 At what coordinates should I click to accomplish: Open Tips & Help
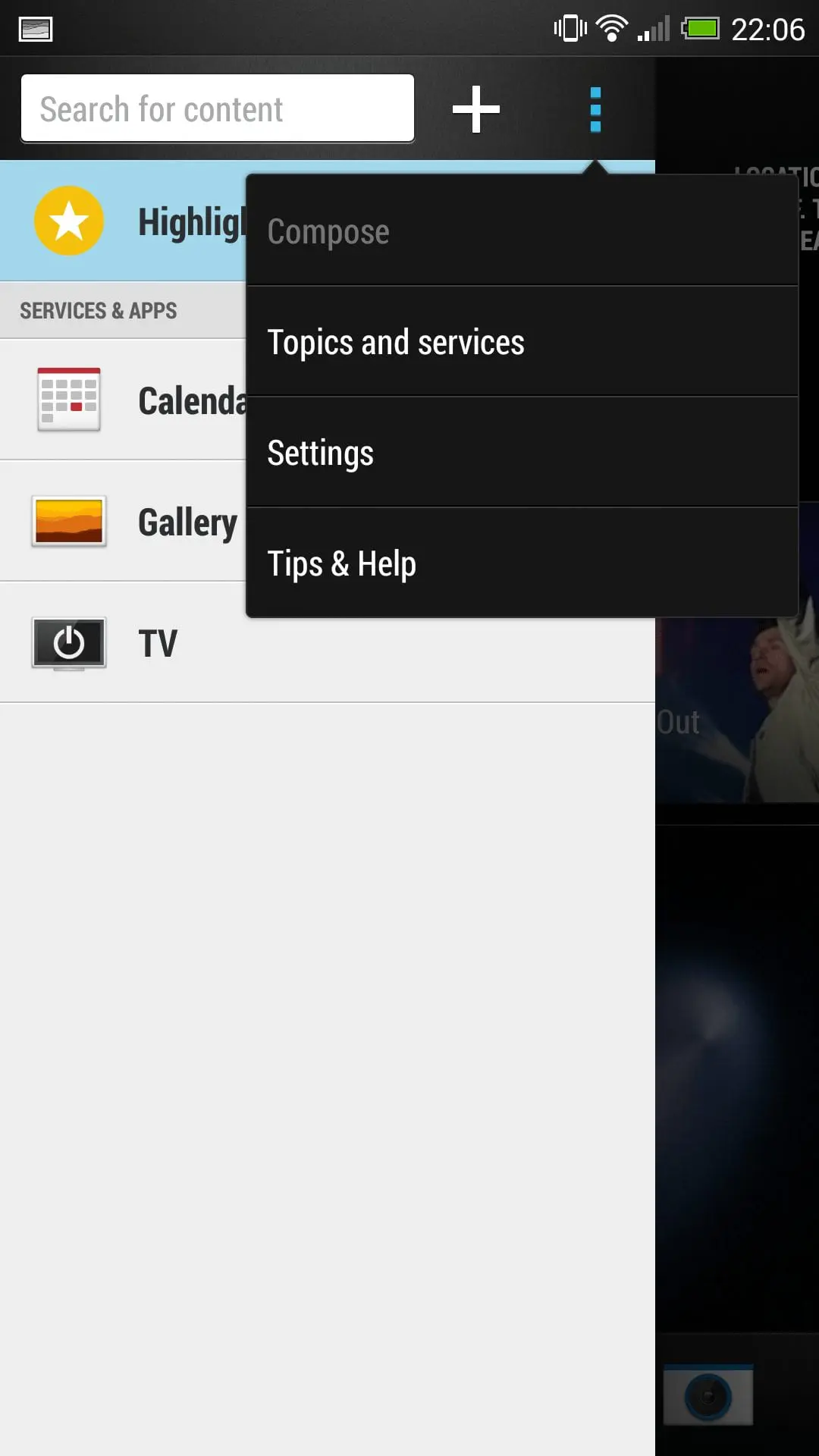522,563
